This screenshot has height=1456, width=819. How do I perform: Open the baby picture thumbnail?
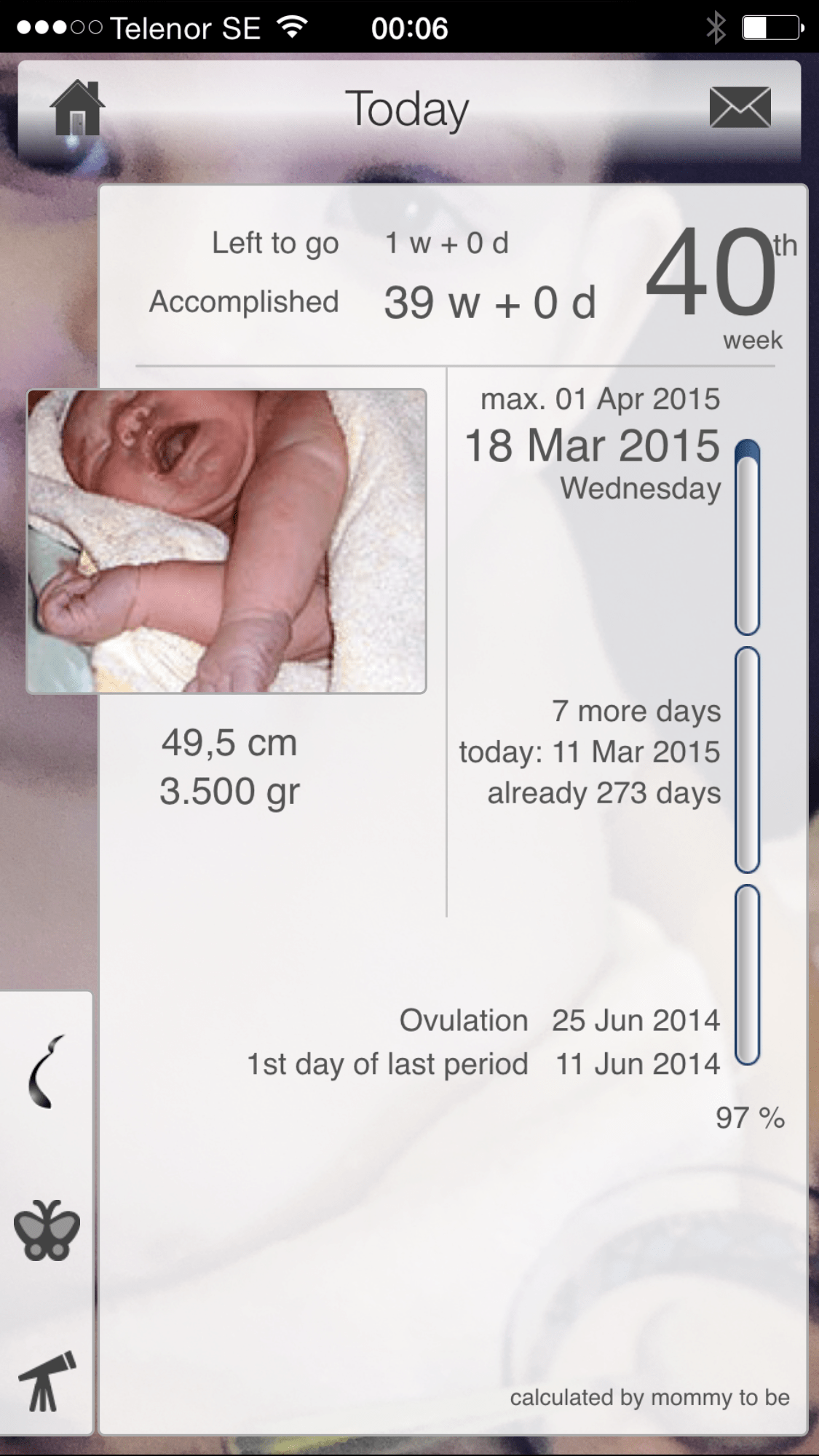coord(226,541)
